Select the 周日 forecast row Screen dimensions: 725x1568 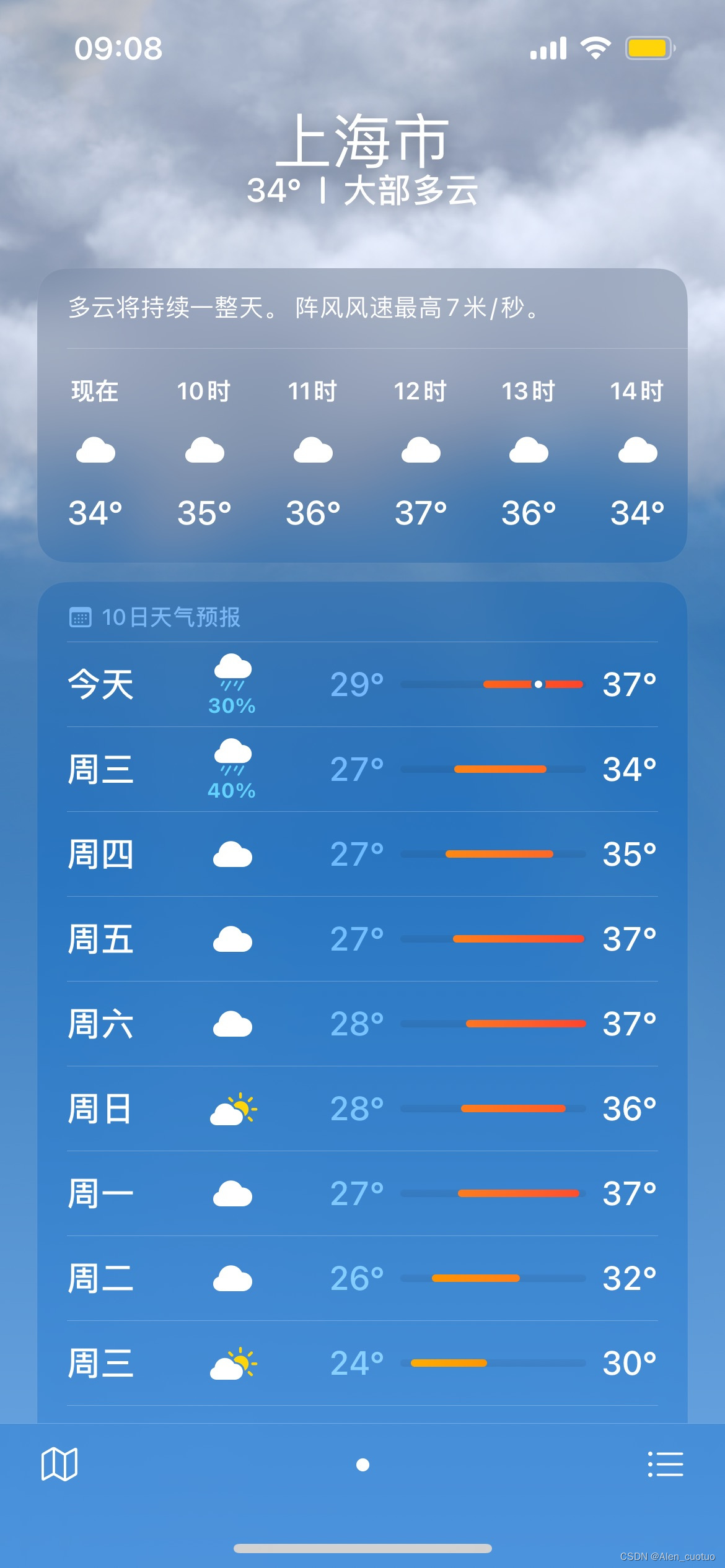tap(362, 1108)
